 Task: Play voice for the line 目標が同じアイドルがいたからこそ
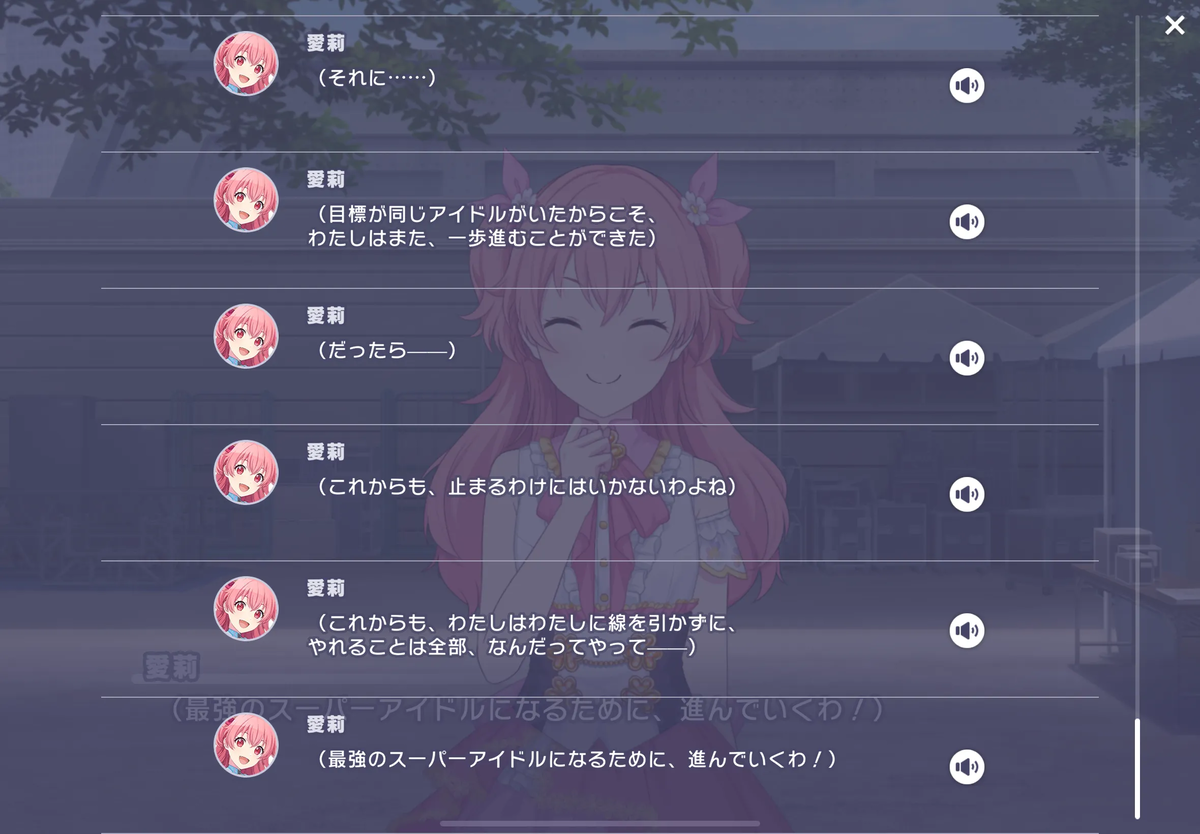click(x=966, y=222)
